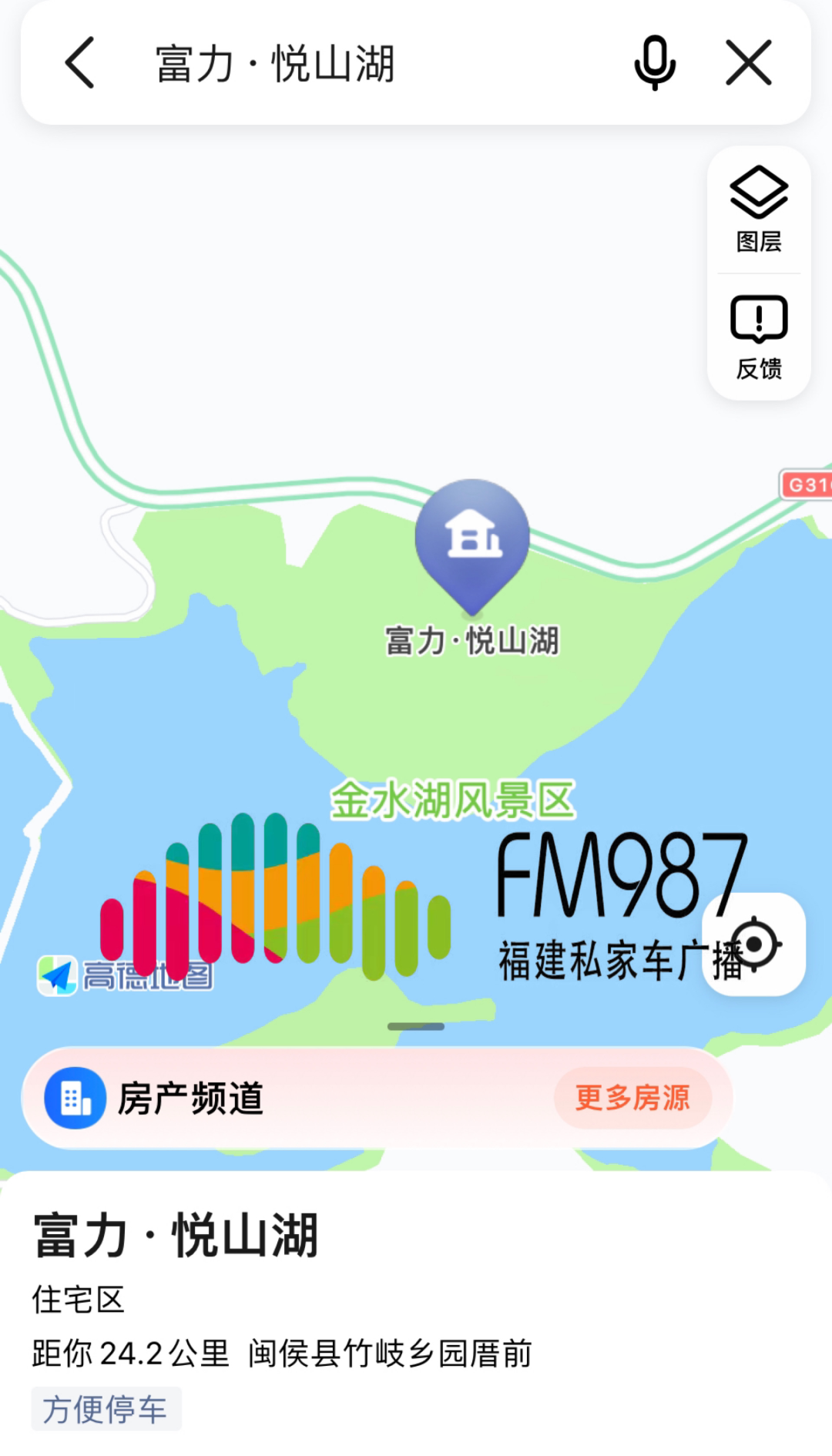
Task: Expand the bottom info card drag handle
Action: click(x=416, y=1026)
